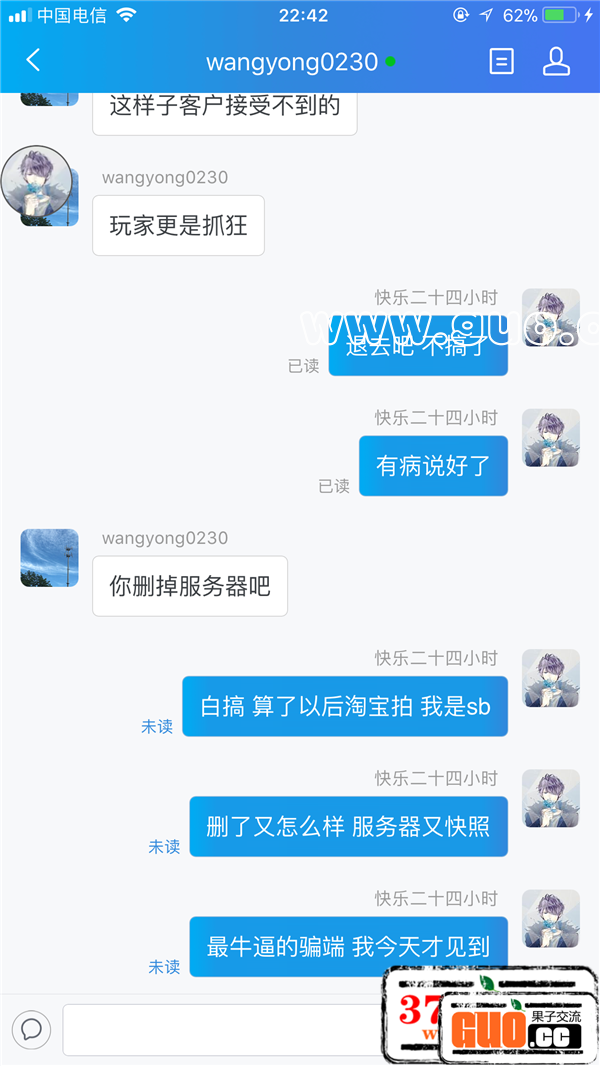Image resolution: width=600 pixels, height=1066 pixels.
Task: Tap the speech bubble icon beside the input
Action: tap(31, 1029)
